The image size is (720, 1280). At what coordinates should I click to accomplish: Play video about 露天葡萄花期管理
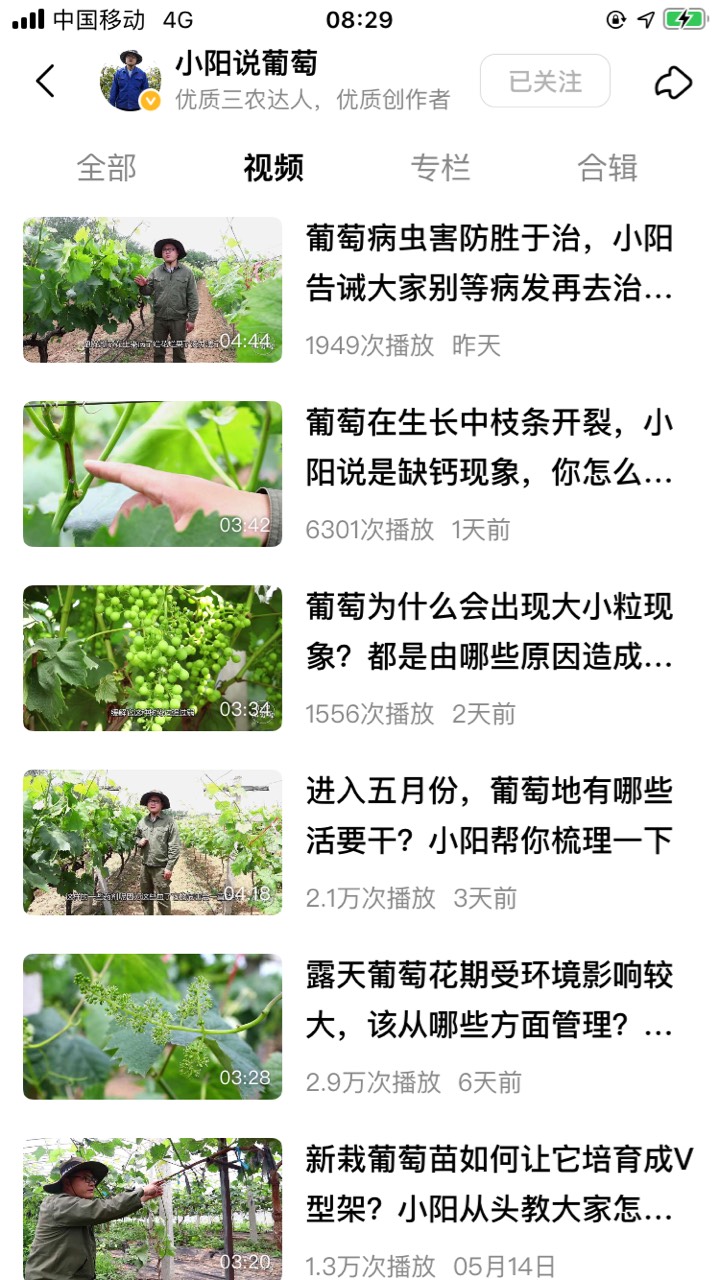[x=152, y=1026]
